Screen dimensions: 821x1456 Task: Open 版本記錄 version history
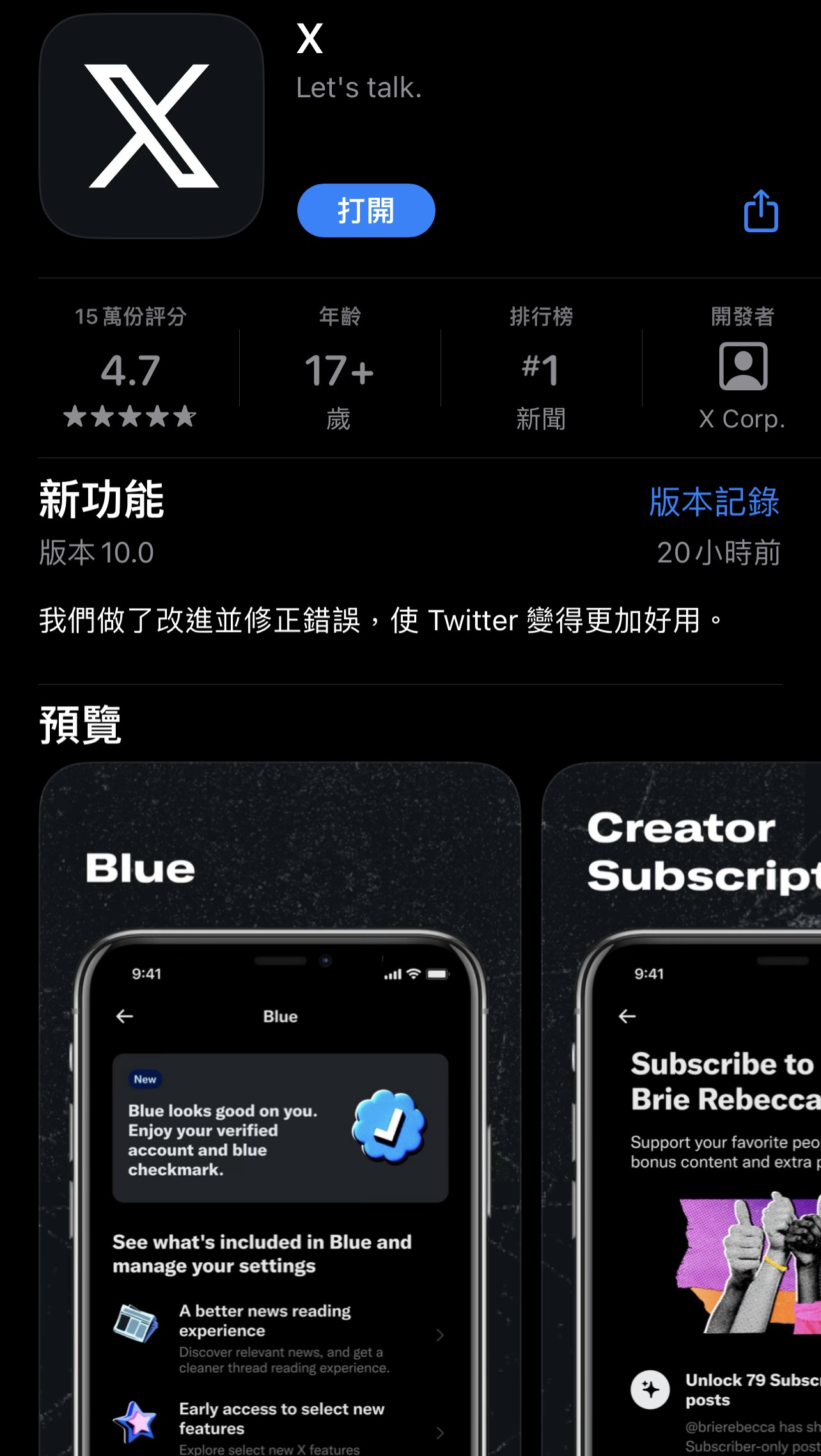point(714,502)
